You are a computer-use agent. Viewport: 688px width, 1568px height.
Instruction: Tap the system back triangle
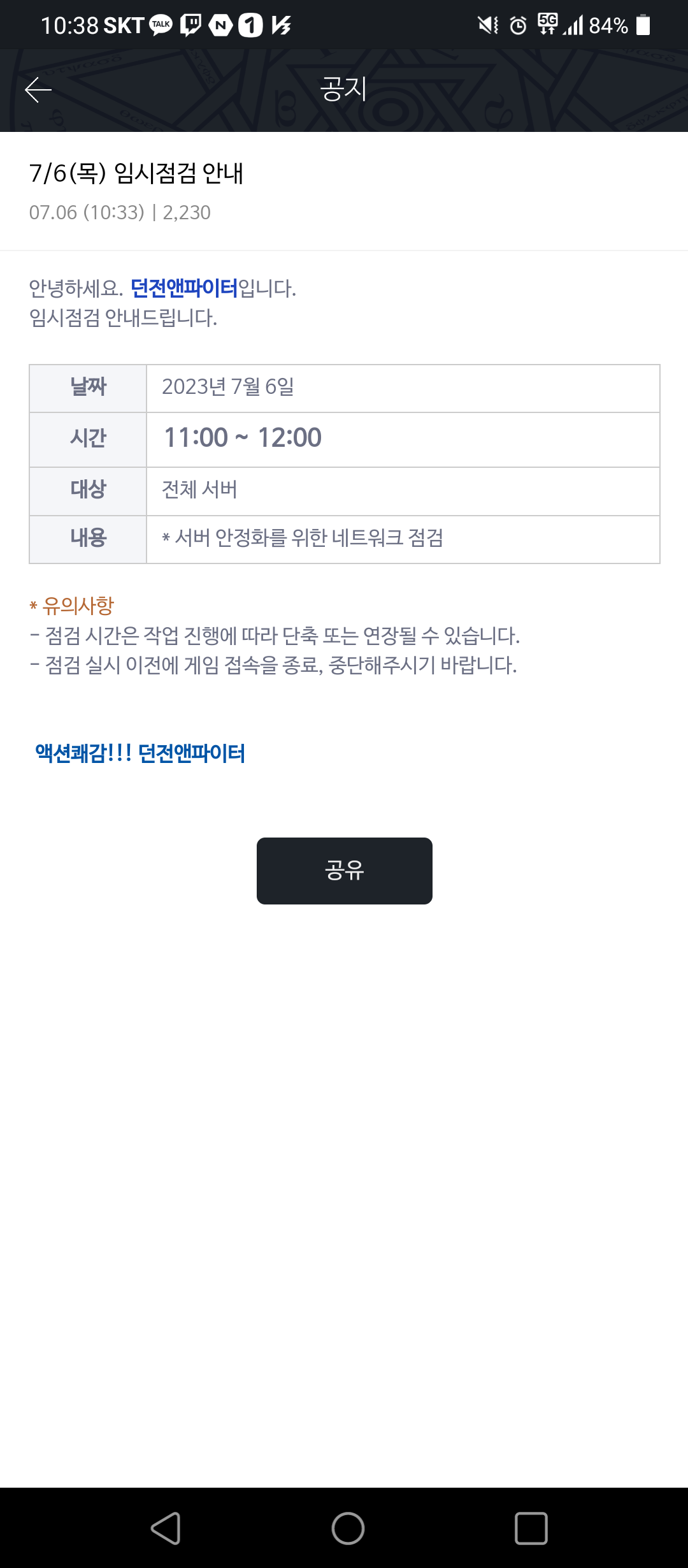166,1528
